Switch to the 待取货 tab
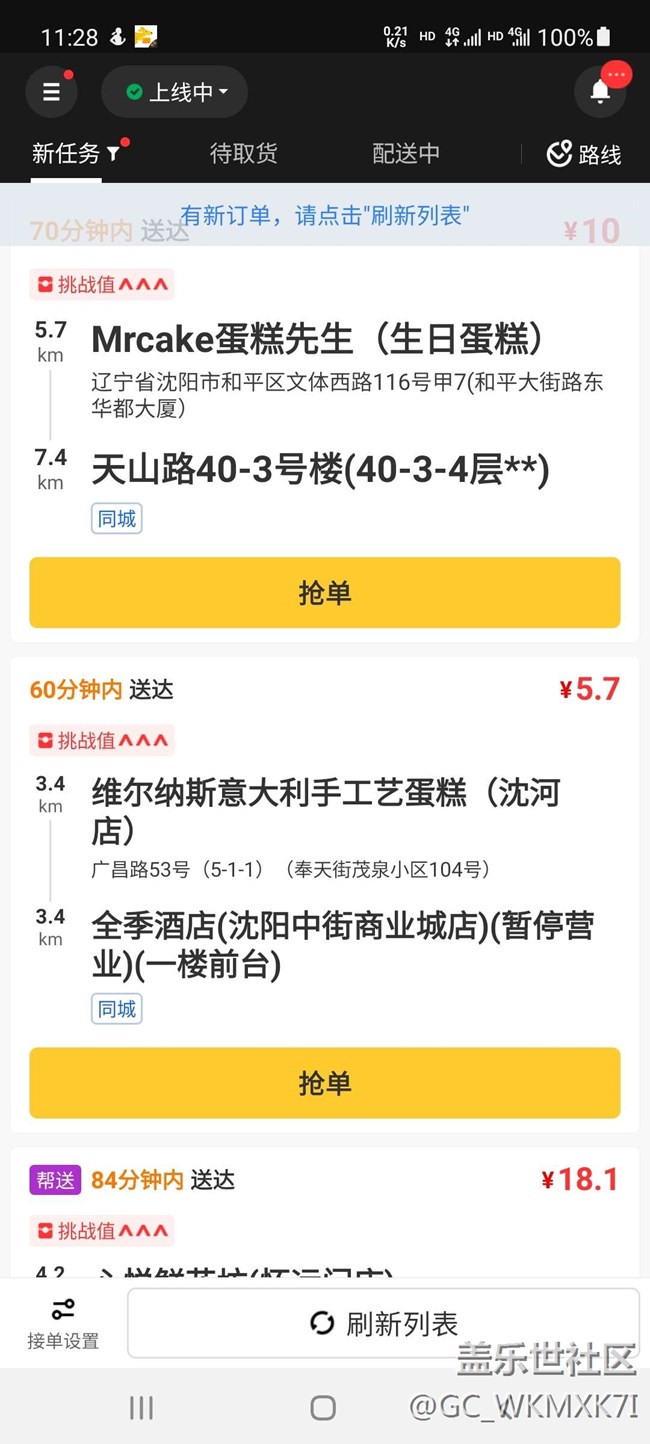 click(x=243, y=153)
